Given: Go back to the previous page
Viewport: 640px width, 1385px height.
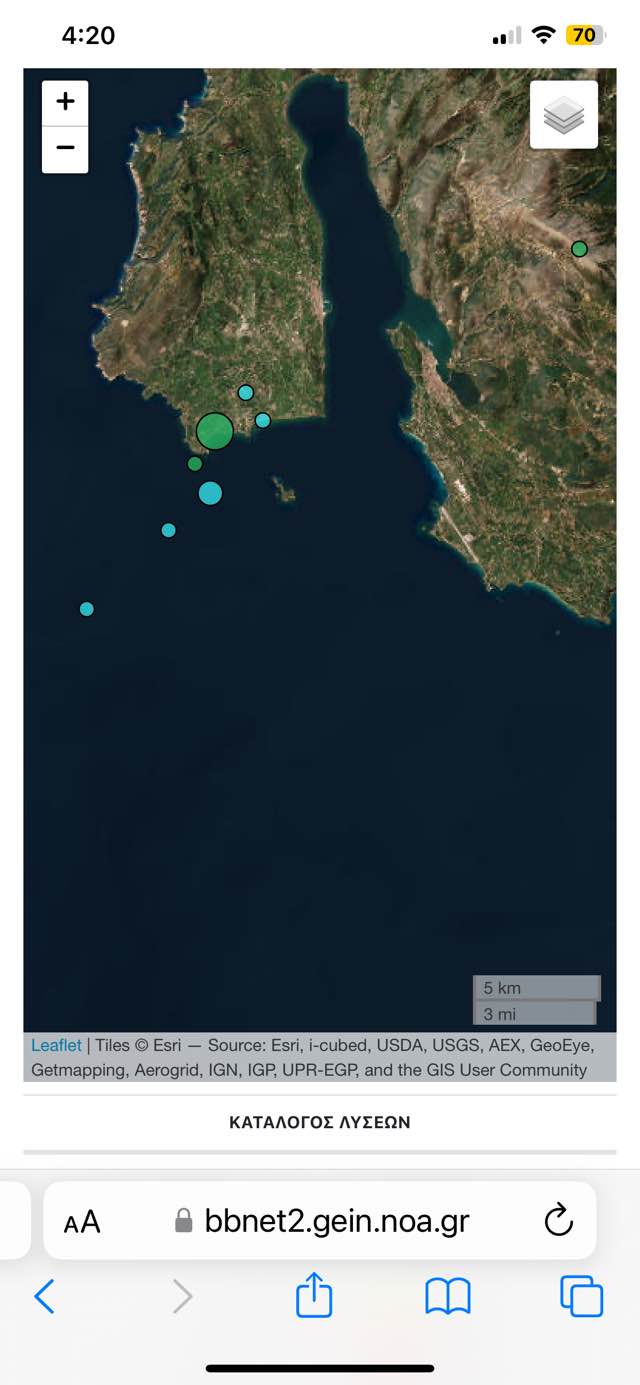Looking at the screenshot, I should [44, 1297].
